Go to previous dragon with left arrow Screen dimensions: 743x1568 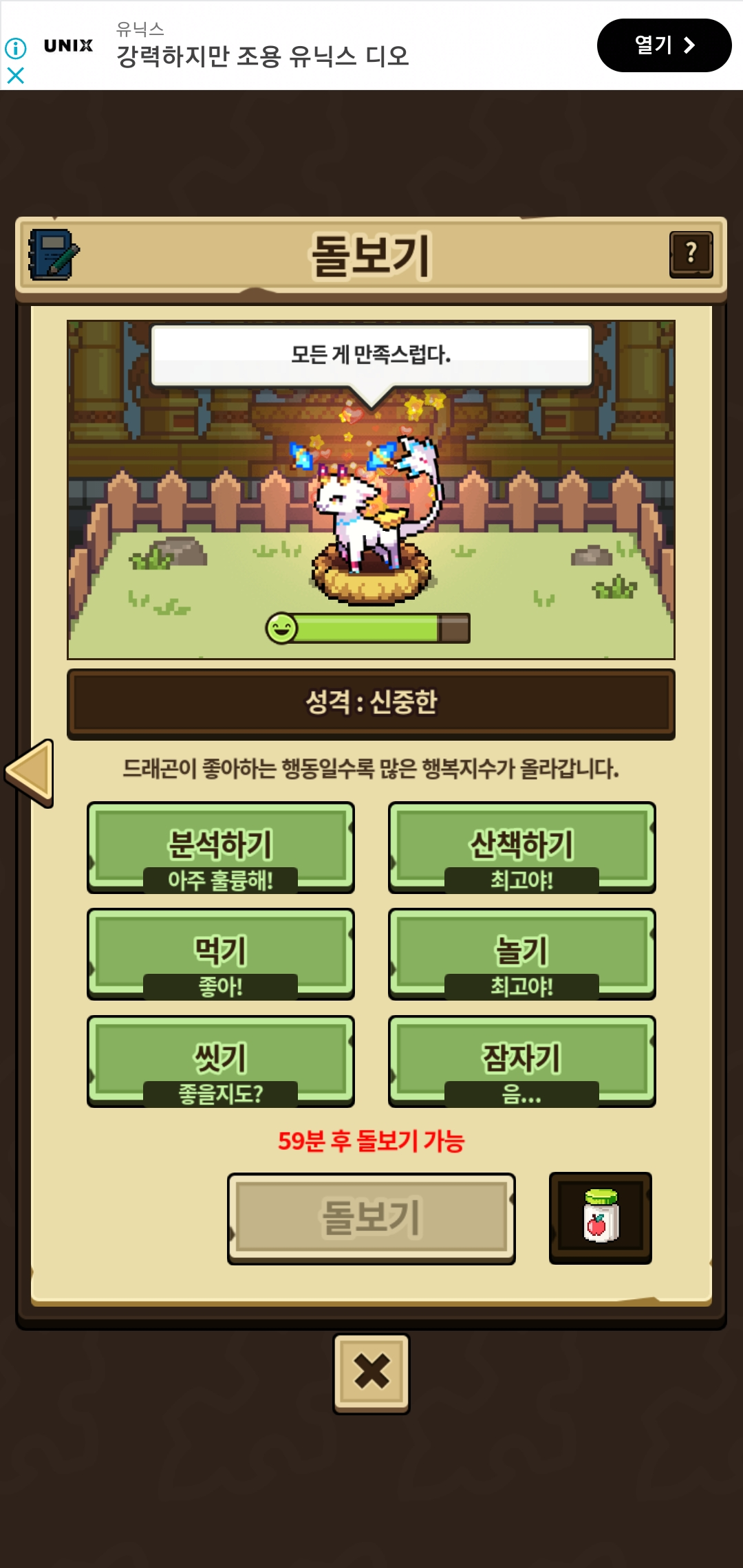30,773
